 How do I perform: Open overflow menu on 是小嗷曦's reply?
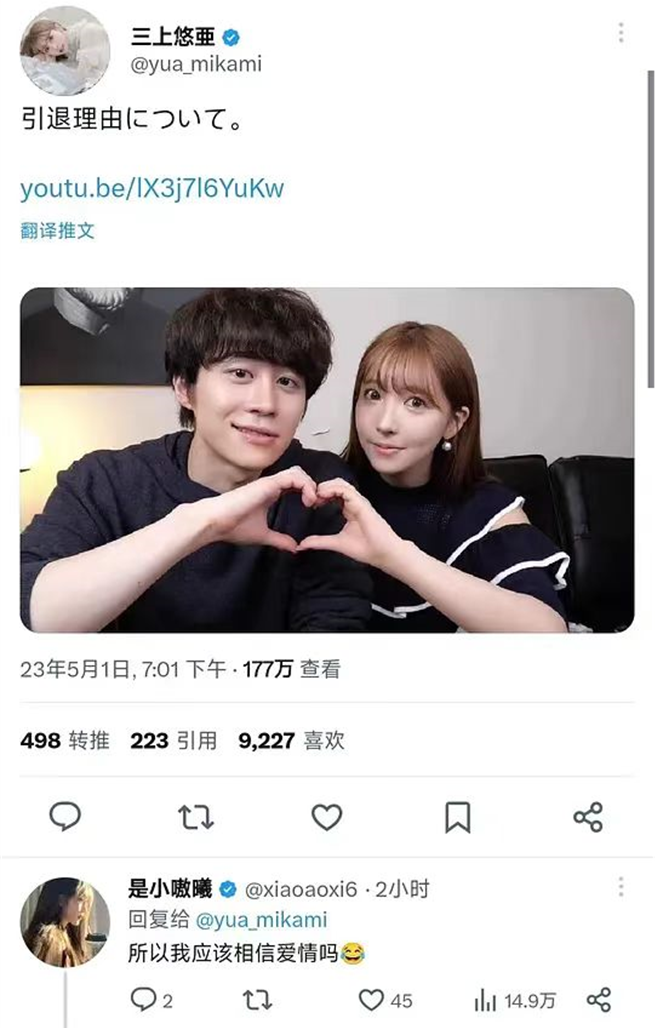[x=620, y=888]
